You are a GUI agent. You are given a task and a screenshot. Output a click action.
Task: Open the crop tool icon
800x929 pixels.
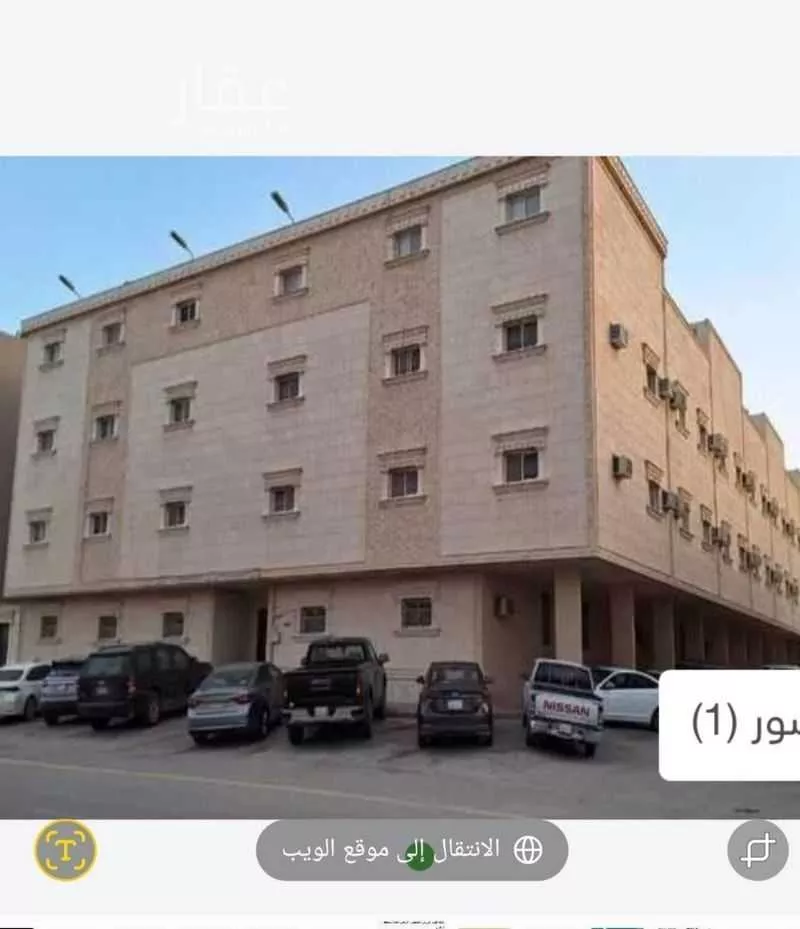tap(757, 850)
